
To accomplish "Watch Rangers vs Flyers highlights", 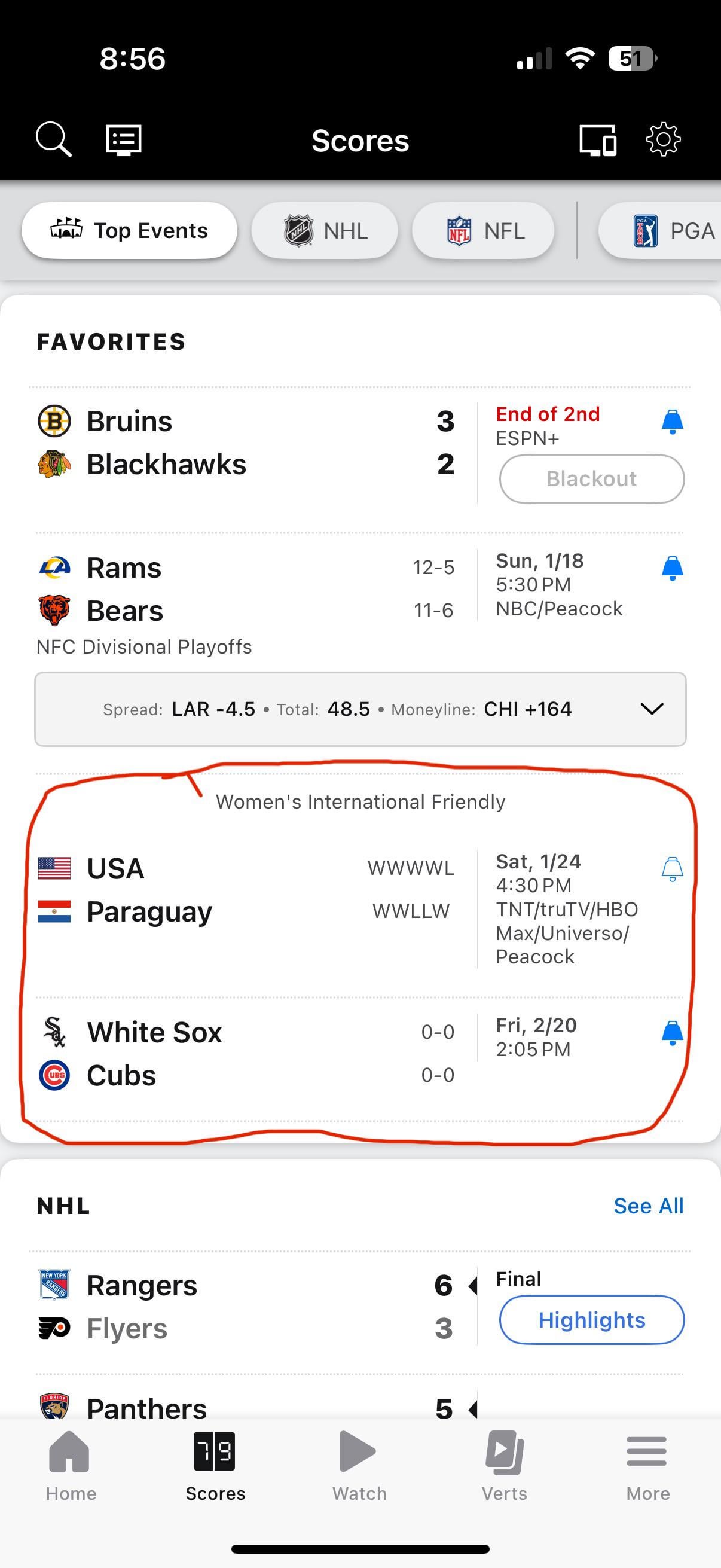I will click(591, 1320).
